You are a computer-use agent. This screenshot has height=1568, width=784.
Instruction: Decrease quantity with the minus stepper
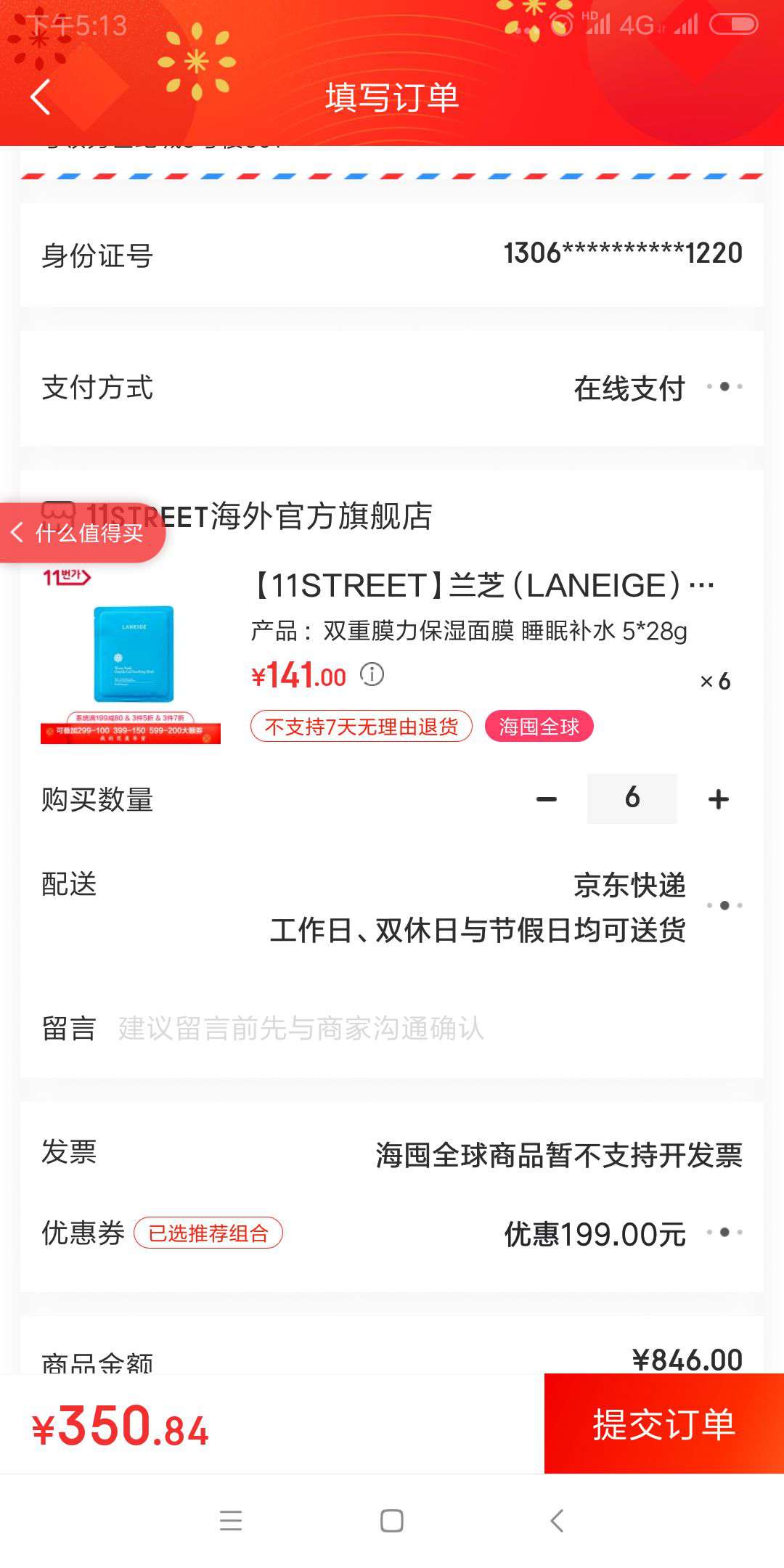coord(545,797)
